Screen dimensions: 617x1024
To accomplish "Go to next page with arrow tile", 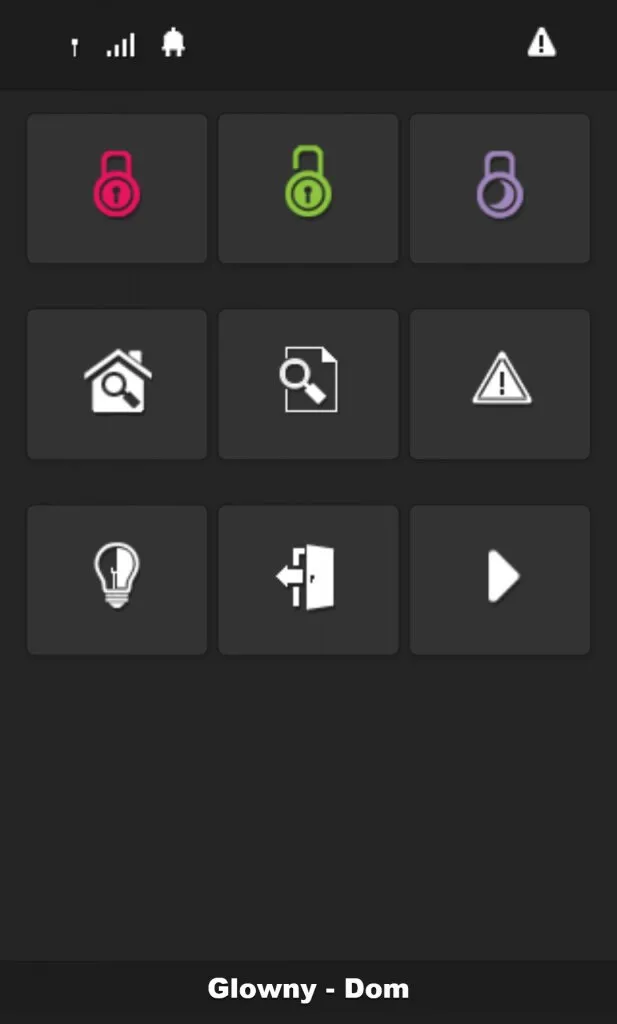I will click(499, 580).
